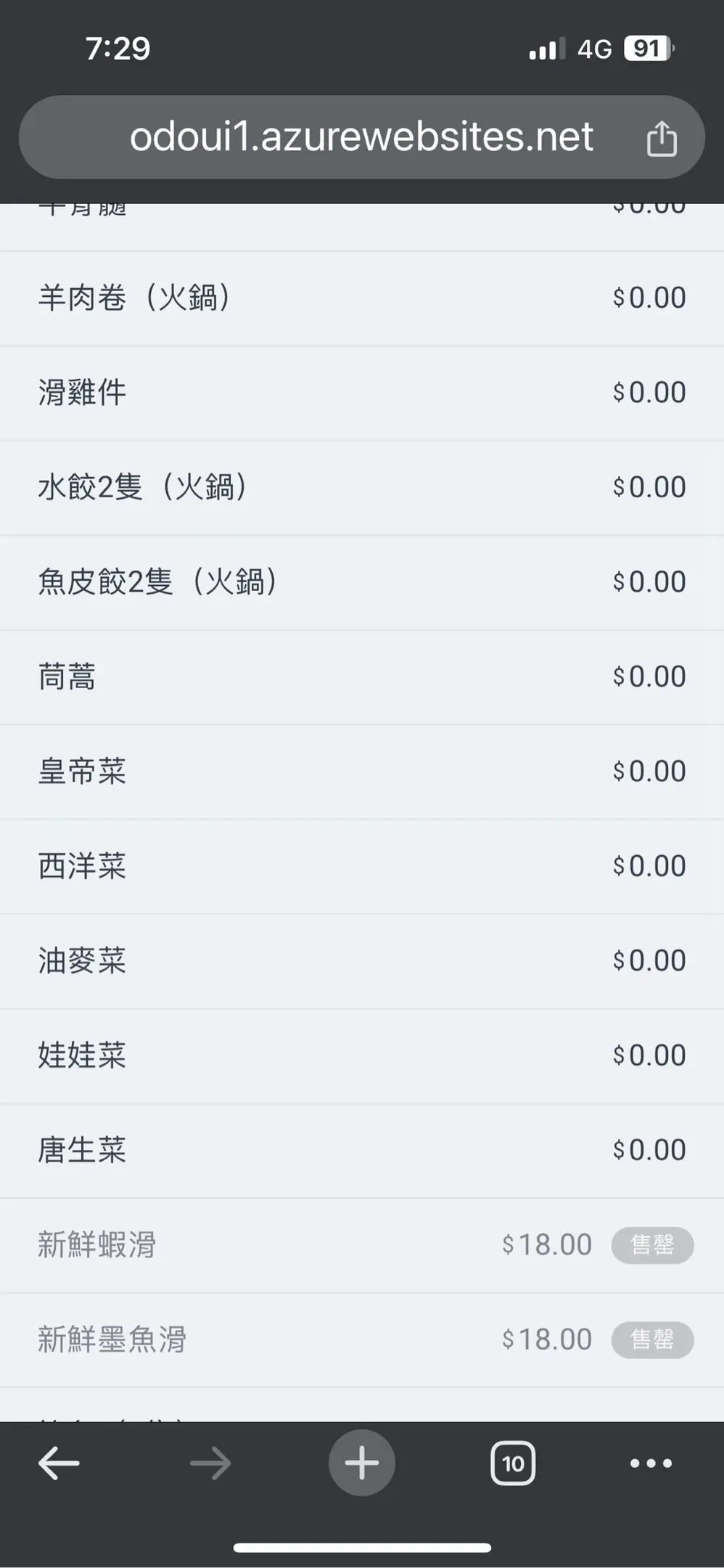The image size is (724, 1568).
Task: Pick the 皇帝菜 item
Action: (362, 772)
